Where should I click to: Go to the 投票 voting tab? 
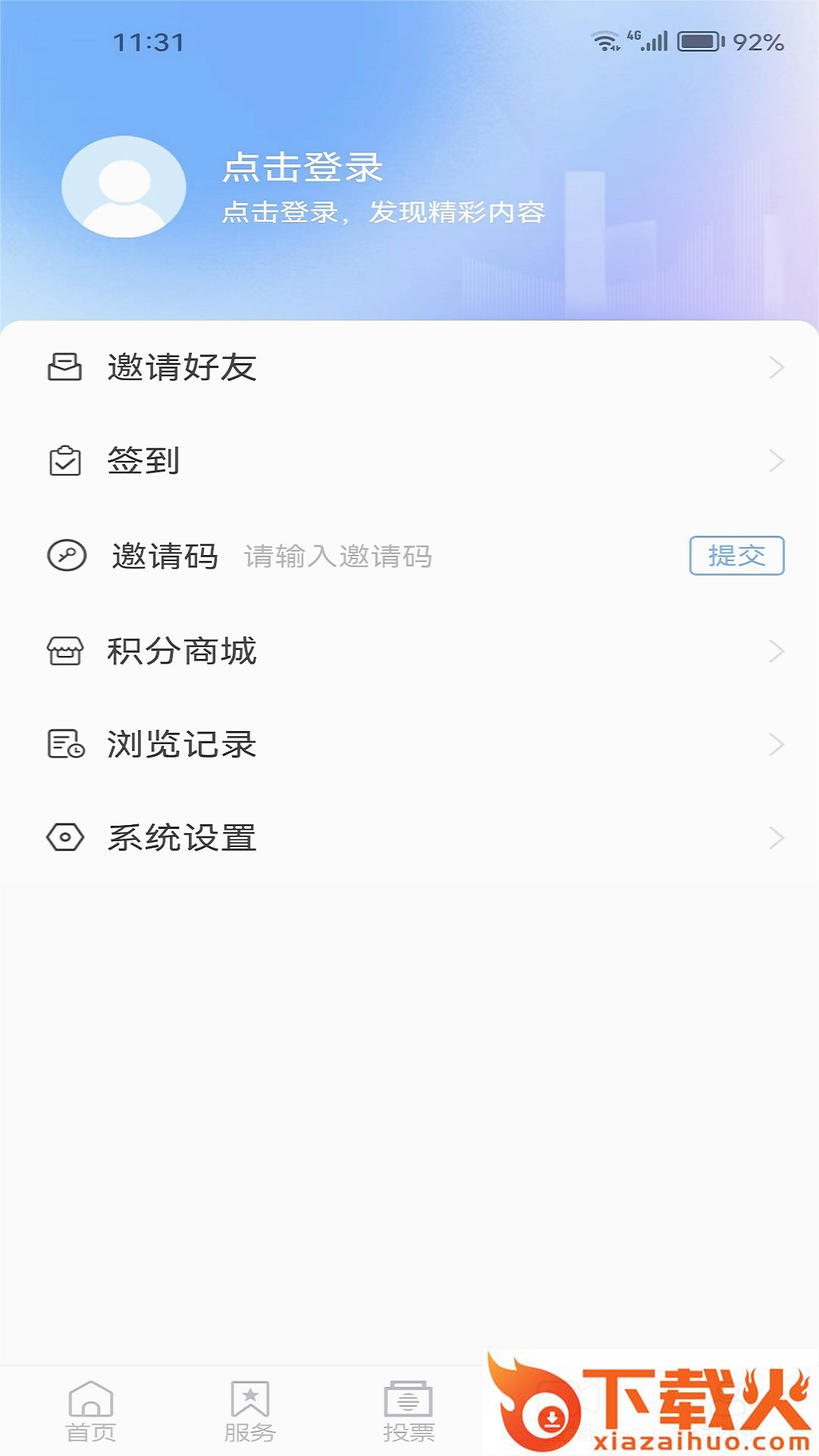point(409,1410)
